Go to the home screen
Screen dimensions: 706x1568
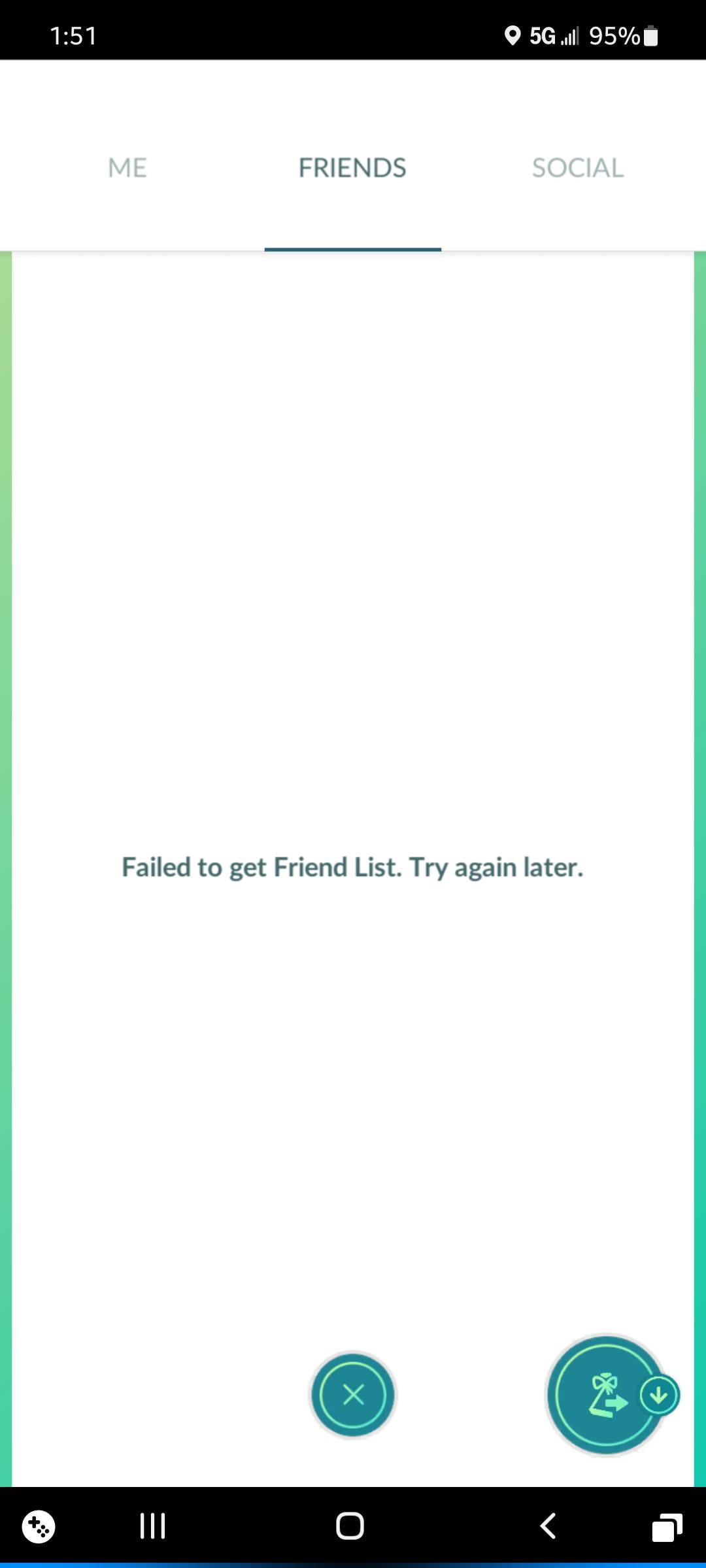point(350,1526)
